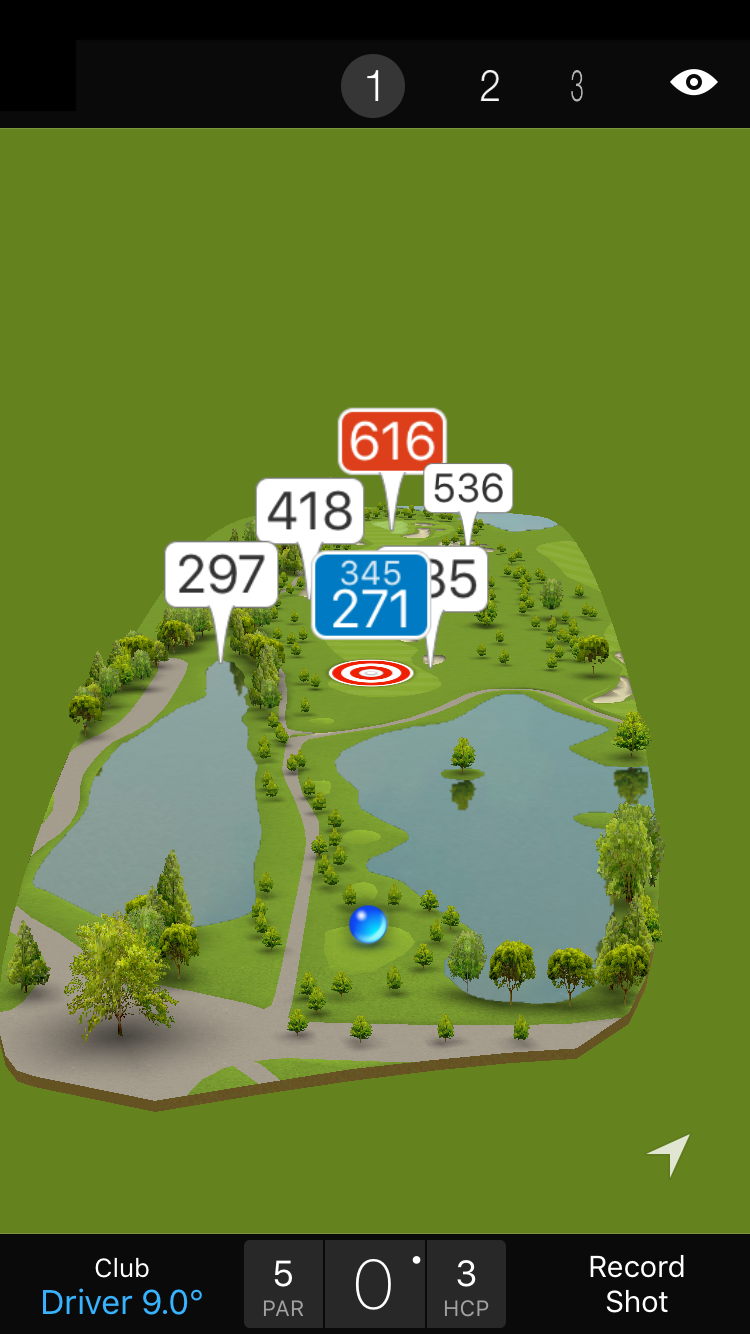
Task: Tap the red bullseye target on the fairway
Action: pyautogui.click(x=371, y=673)
